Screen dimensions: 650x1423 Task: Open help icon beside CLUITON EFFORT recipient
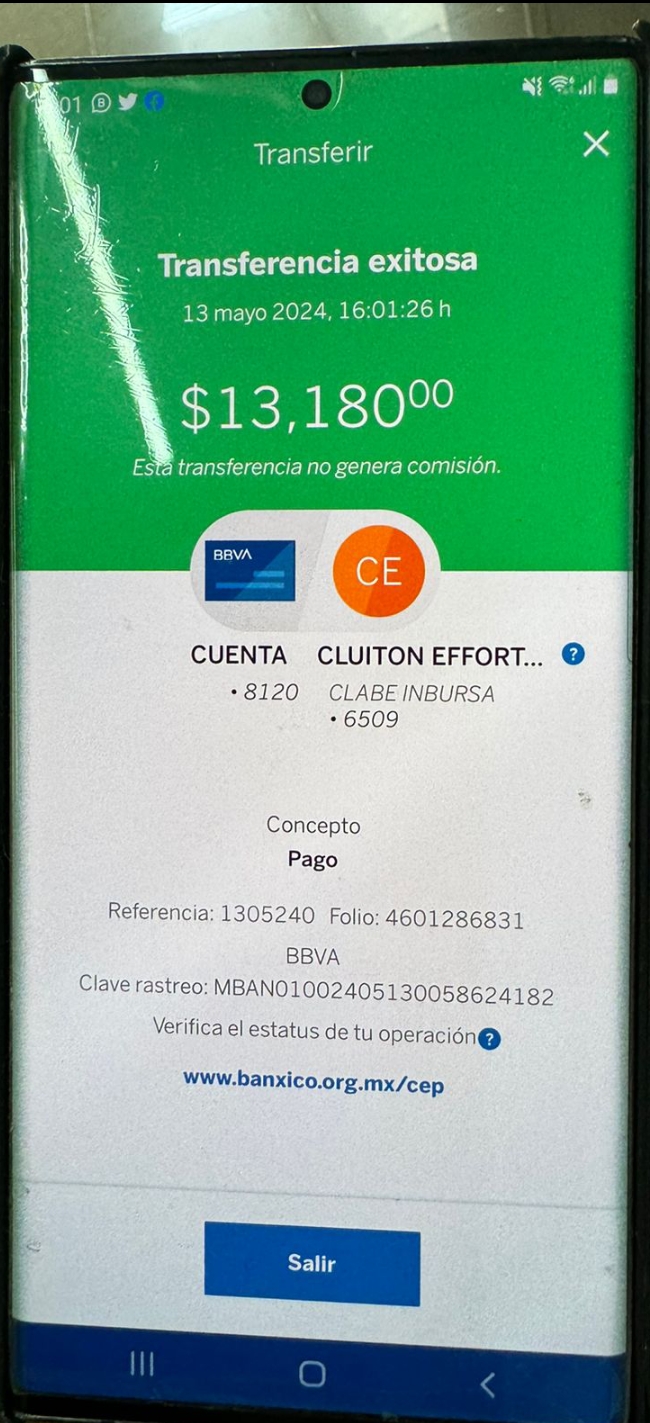tap(573, 655)
